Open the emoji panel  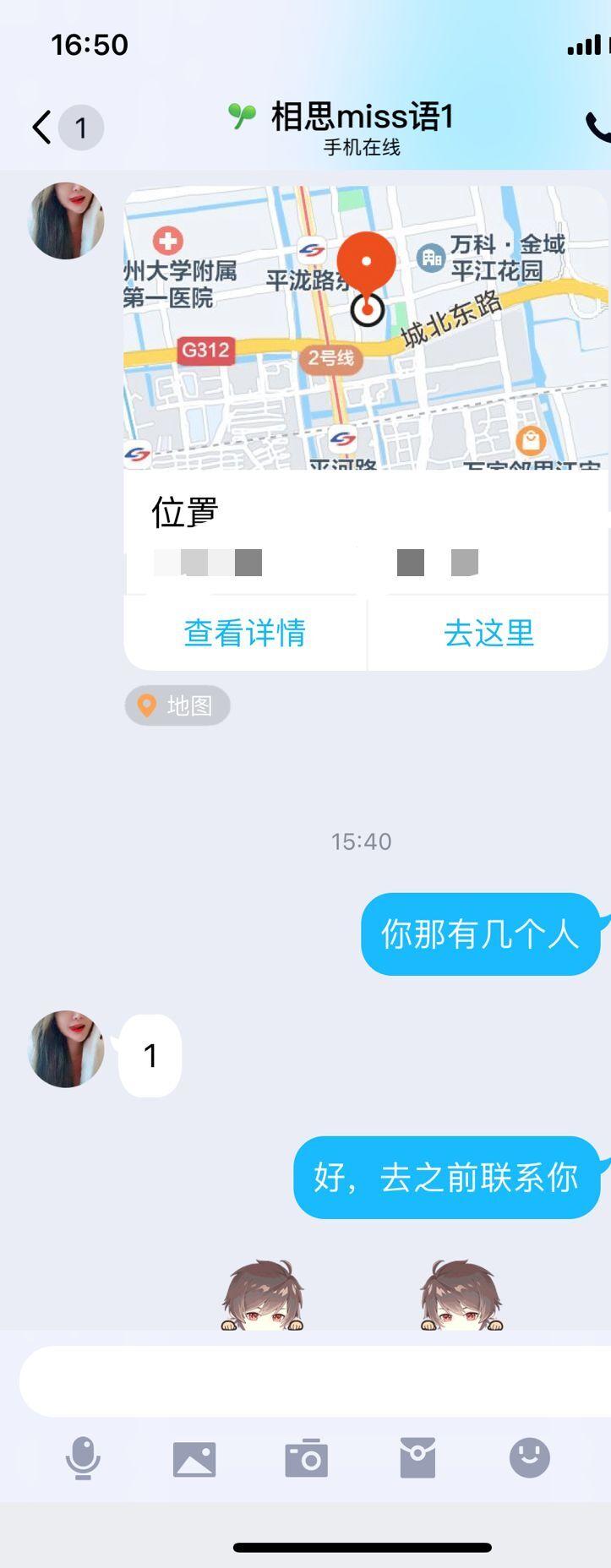[530, 1458]
